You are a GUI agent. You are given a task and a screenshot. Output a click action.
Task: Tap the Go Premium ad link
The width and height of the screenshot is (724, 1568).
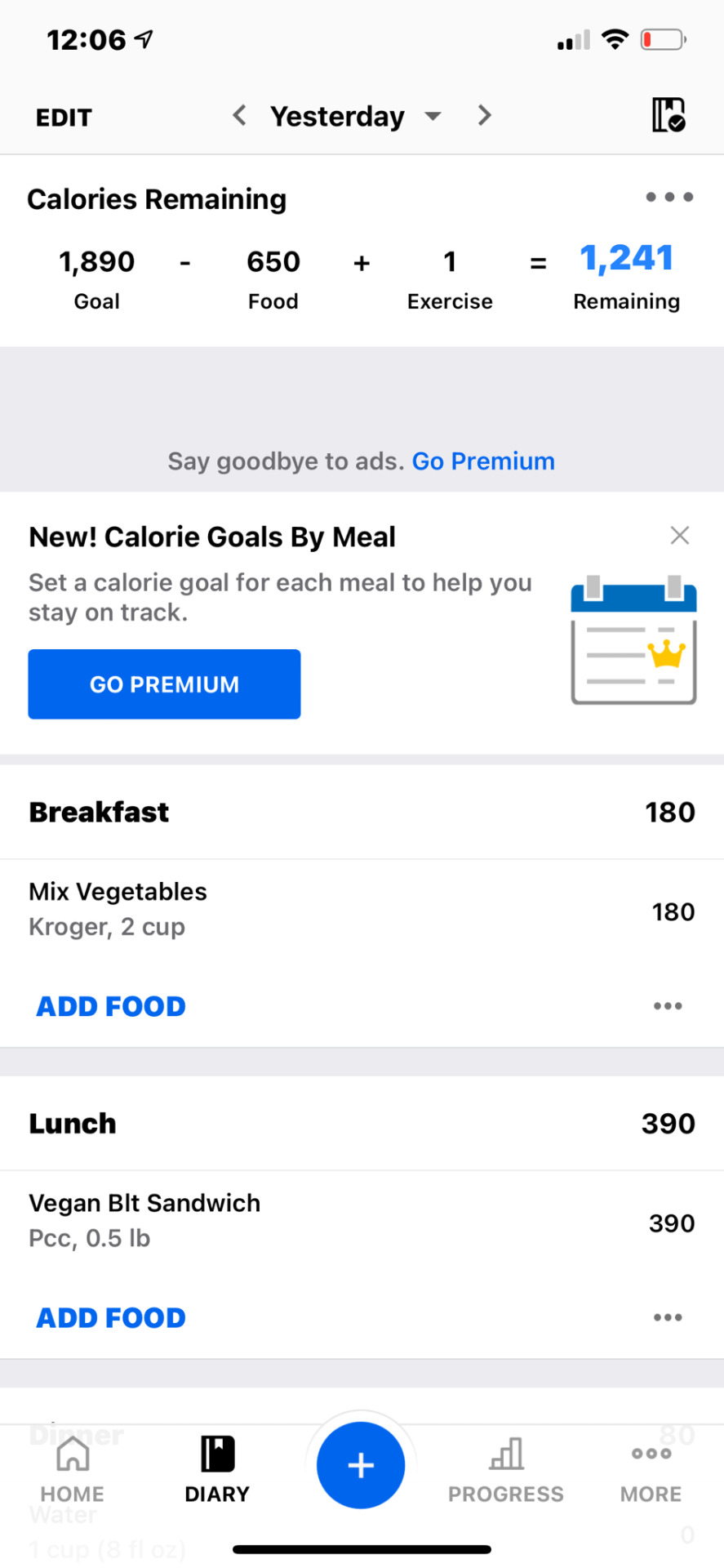[482, 461]
